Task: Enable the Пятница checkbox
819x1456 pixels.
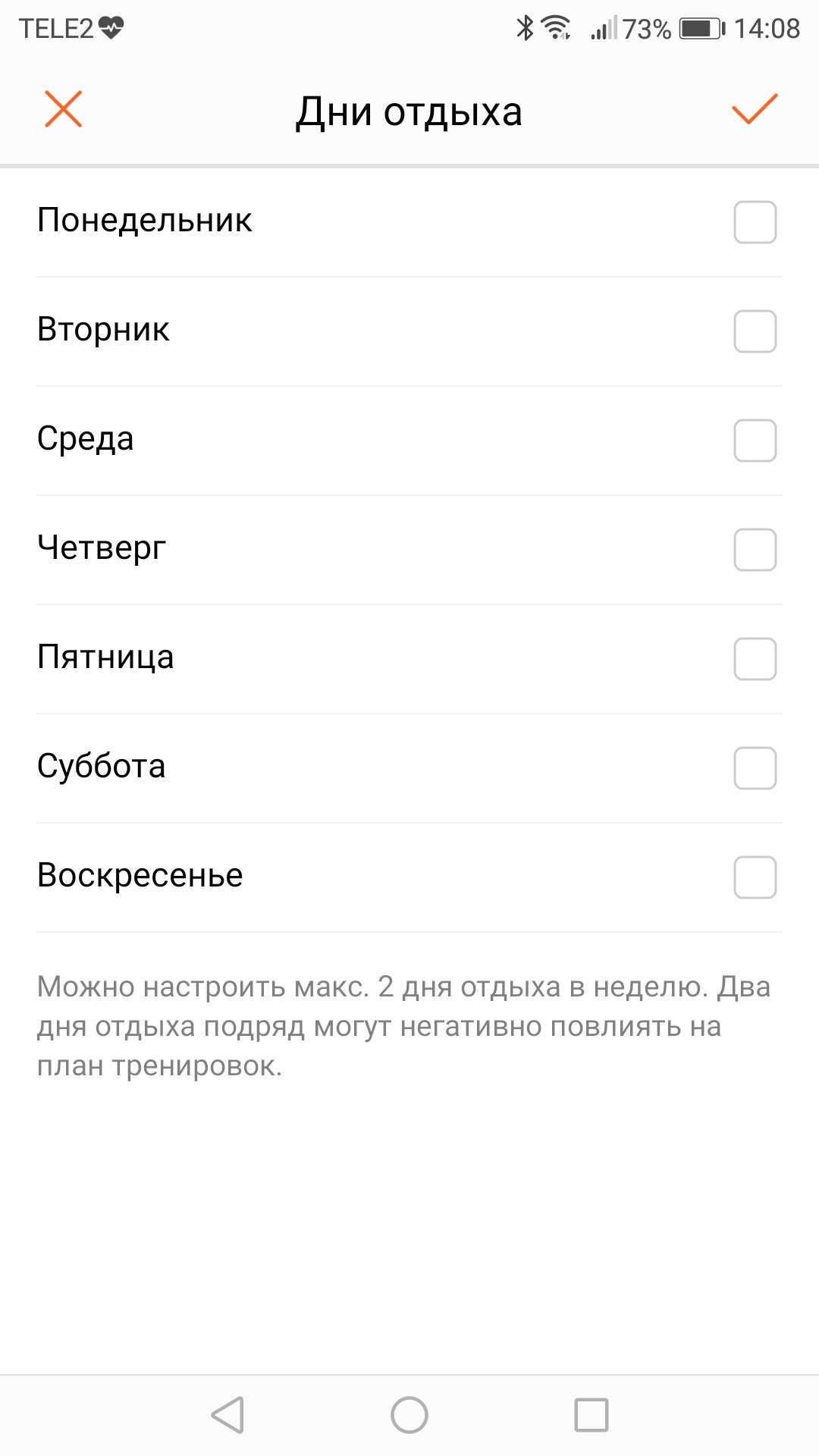Action: (x=755, y=659)
